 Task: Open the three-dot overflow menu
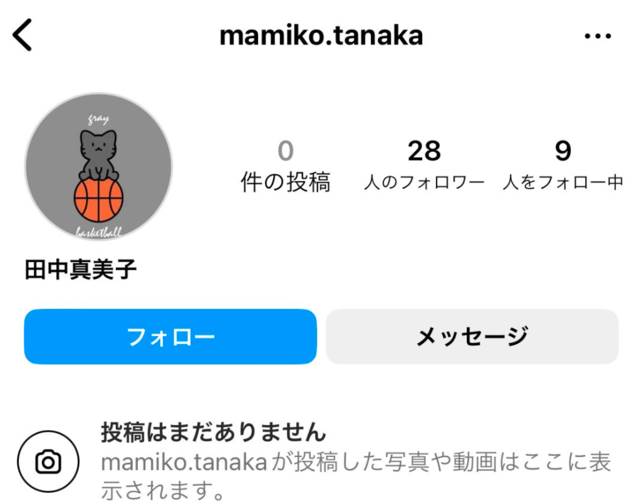coord(596,36)
